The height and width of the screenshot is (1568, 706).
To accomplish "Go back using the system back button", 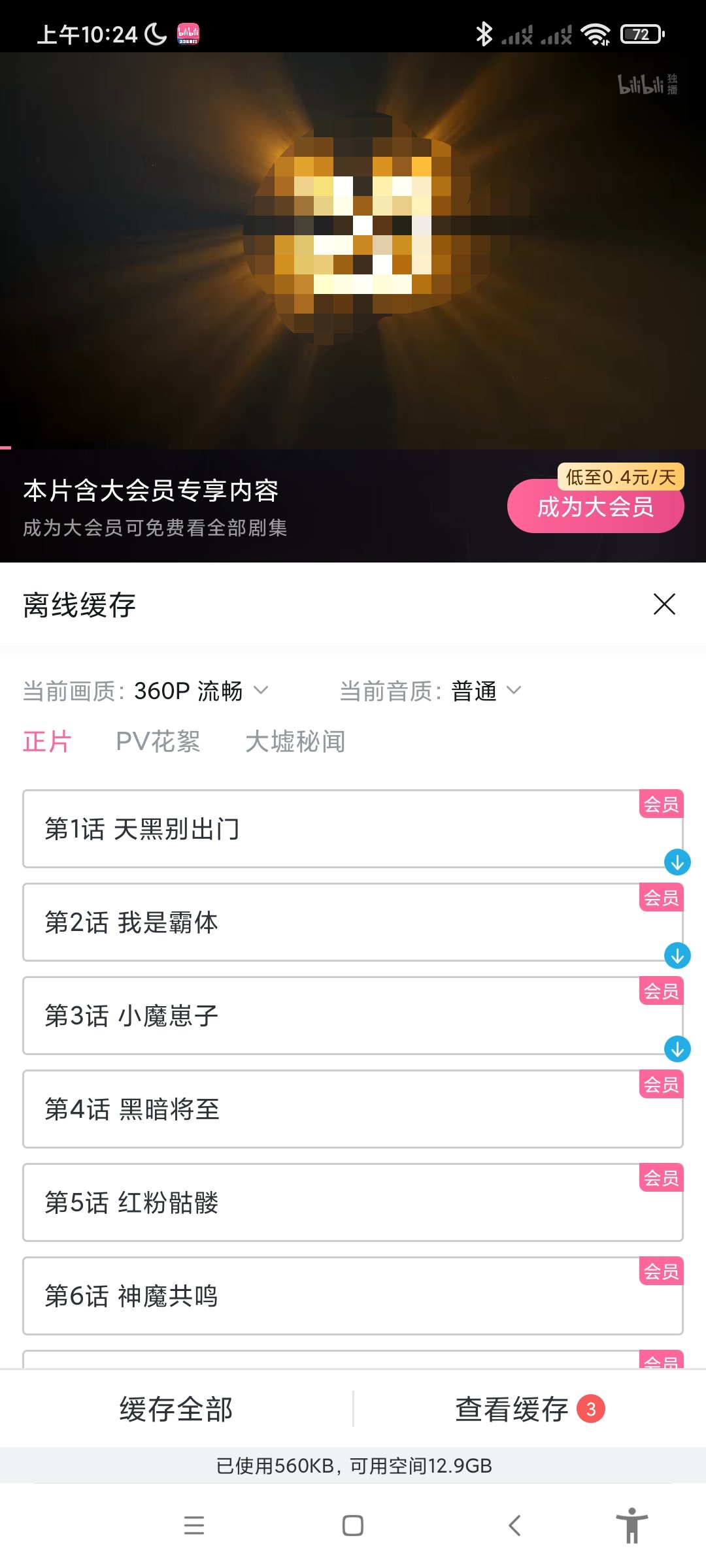I will point(514,1526).
